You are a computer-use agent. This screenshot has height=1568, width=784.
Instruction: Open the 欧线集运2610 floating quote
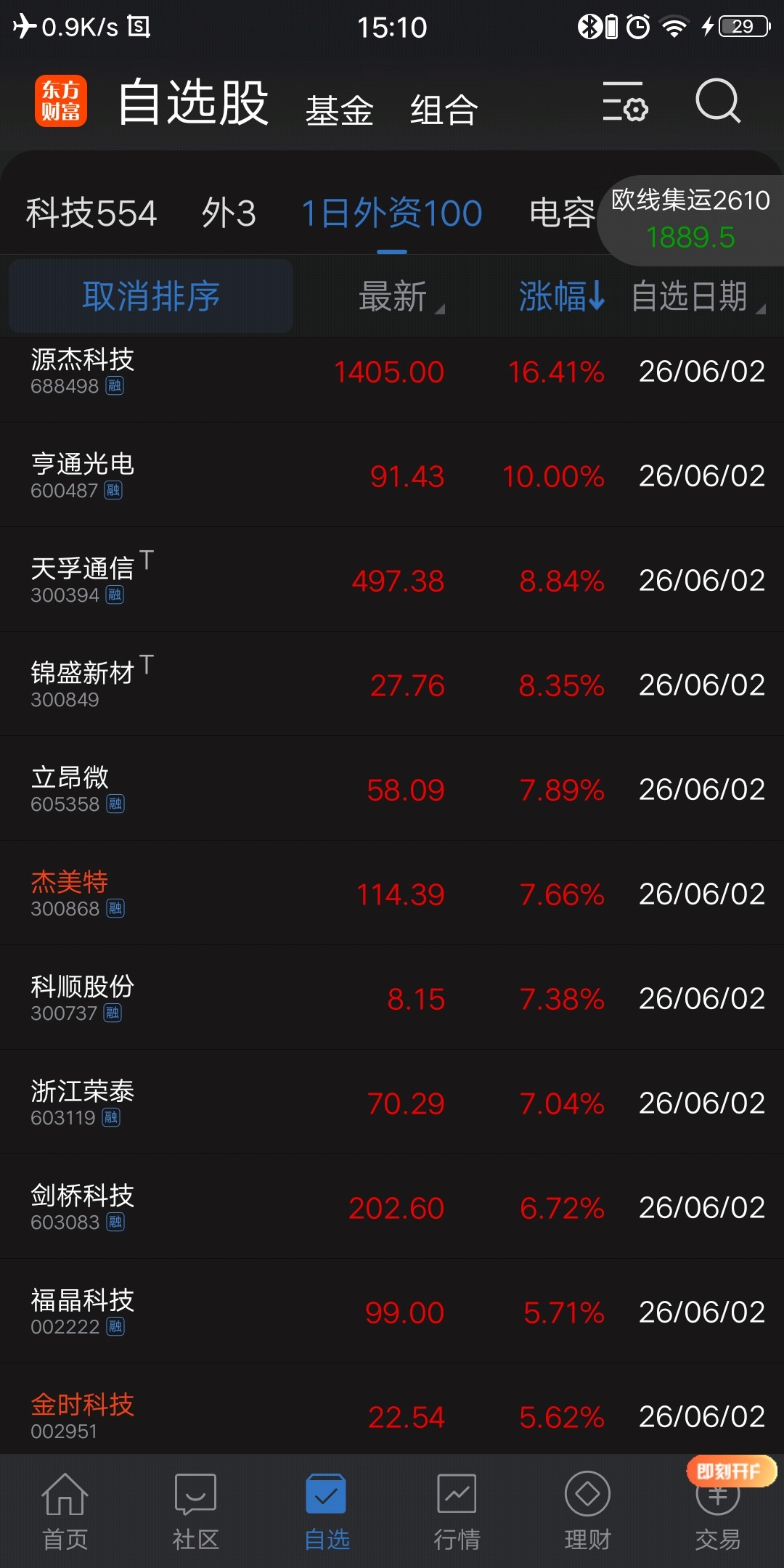pos(690,220)
